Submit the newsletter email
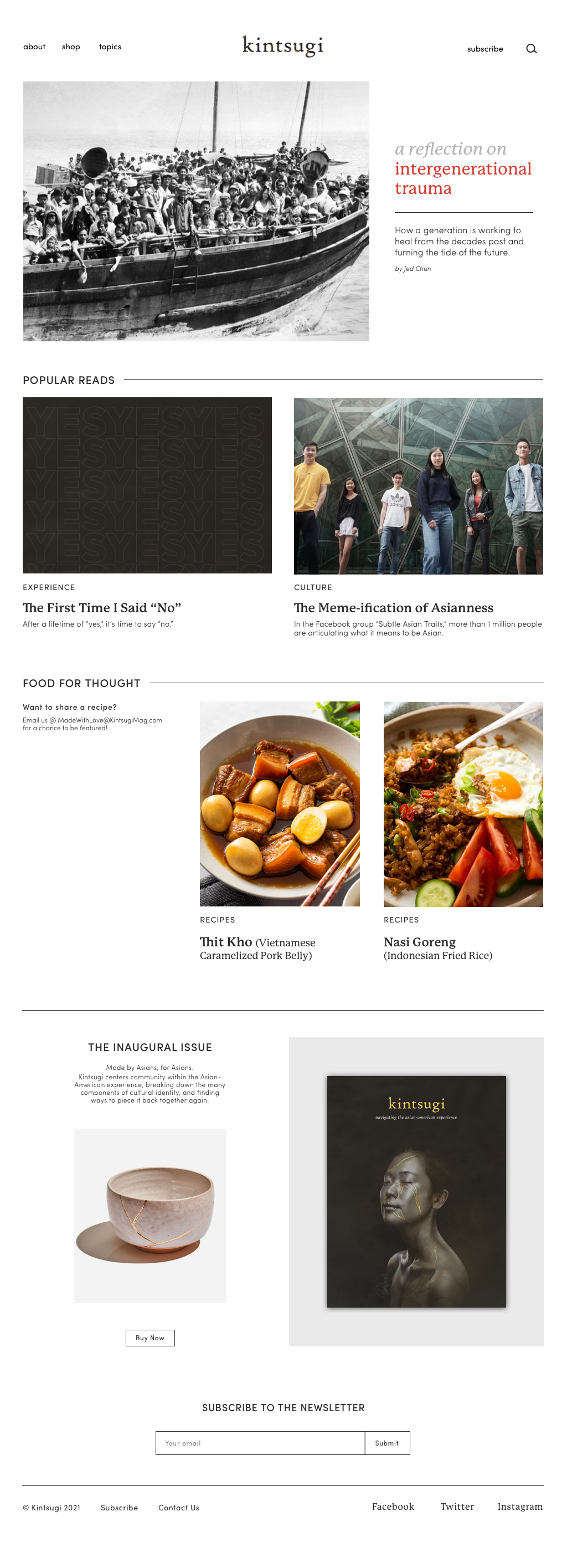567x1568 pixels. [386, 1443]
